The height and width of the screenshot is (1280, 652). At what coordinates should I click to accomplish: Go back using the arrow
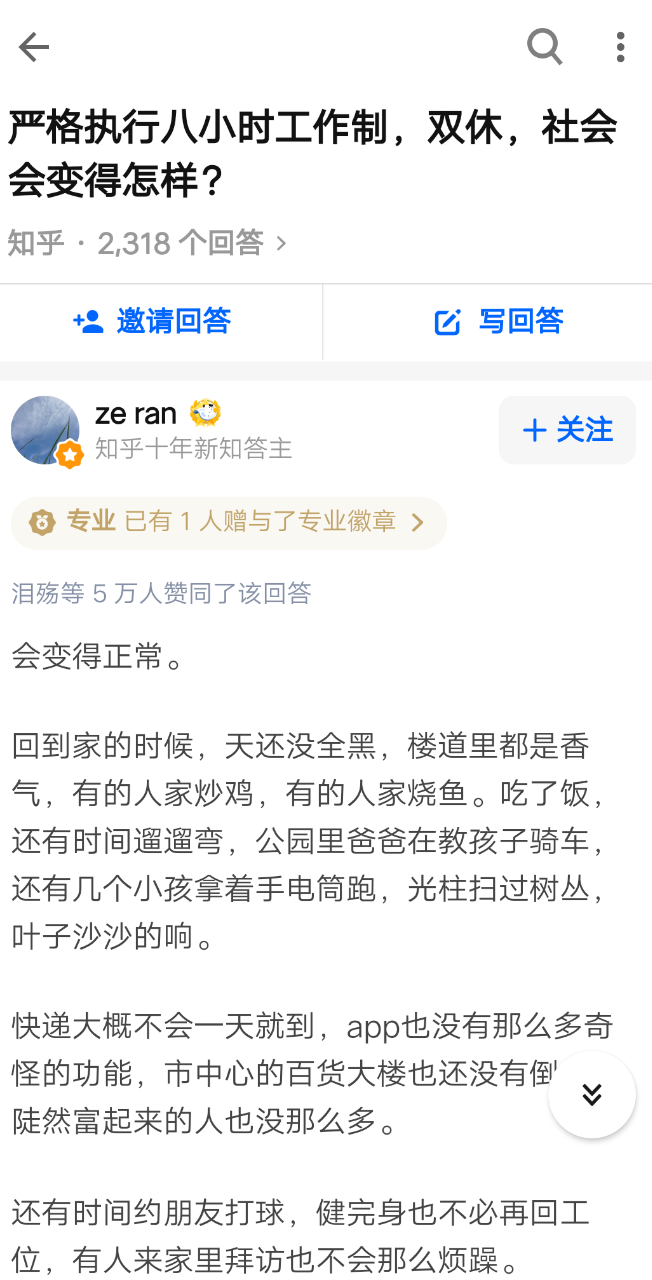pyautogui.click(x=34, y=47)
